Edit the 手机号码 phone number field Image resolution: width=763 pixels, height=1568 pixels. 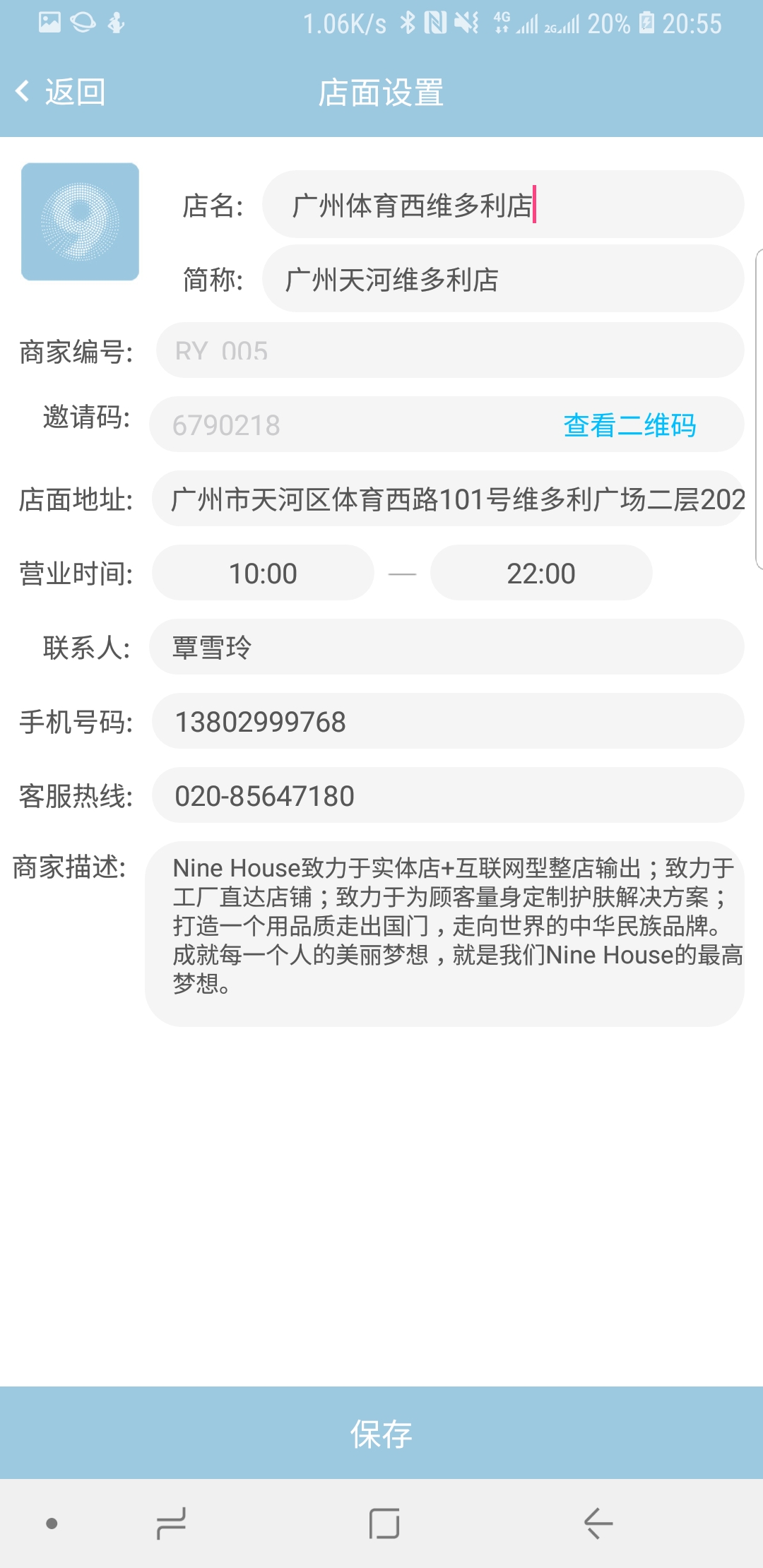[448, 721]
